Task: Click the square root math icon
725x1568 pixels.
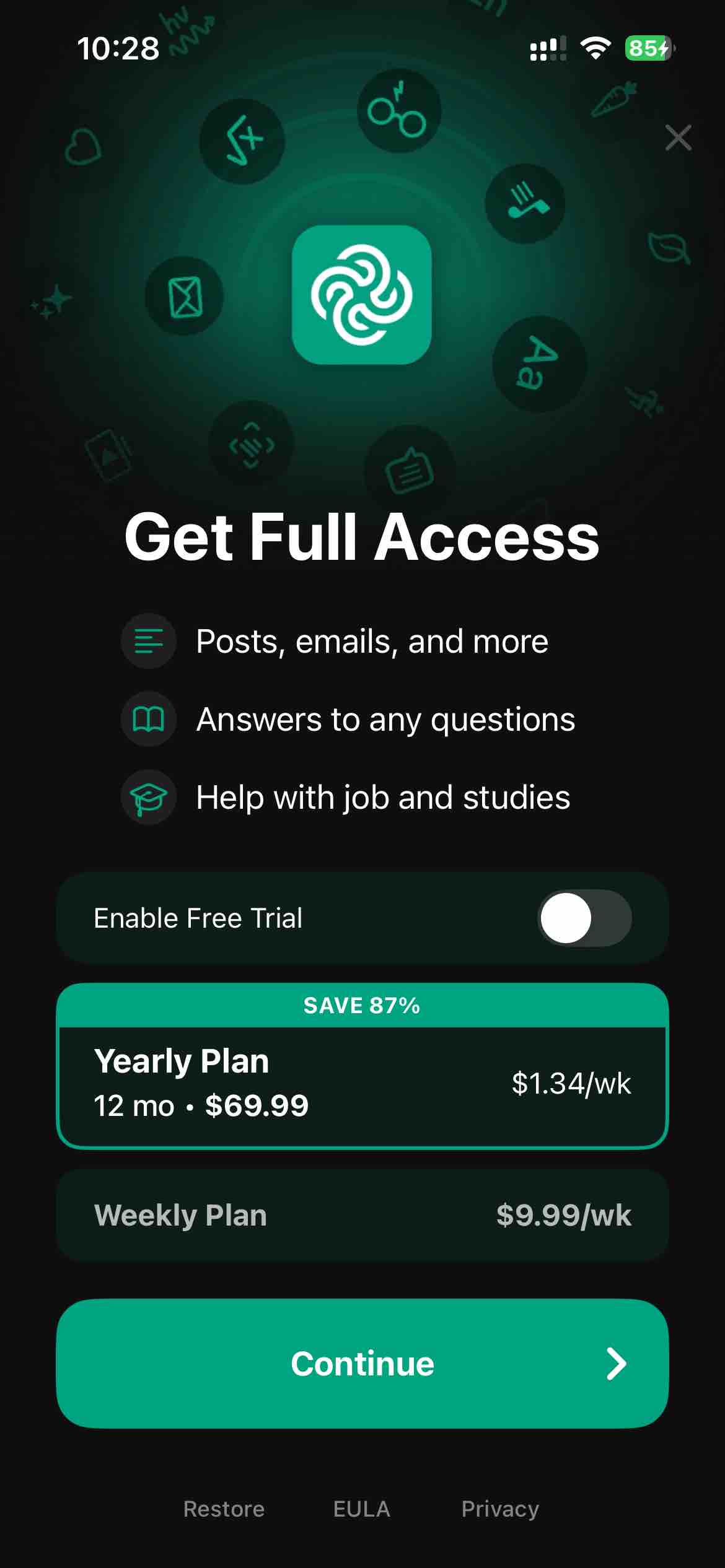Action: pos(242,140)
